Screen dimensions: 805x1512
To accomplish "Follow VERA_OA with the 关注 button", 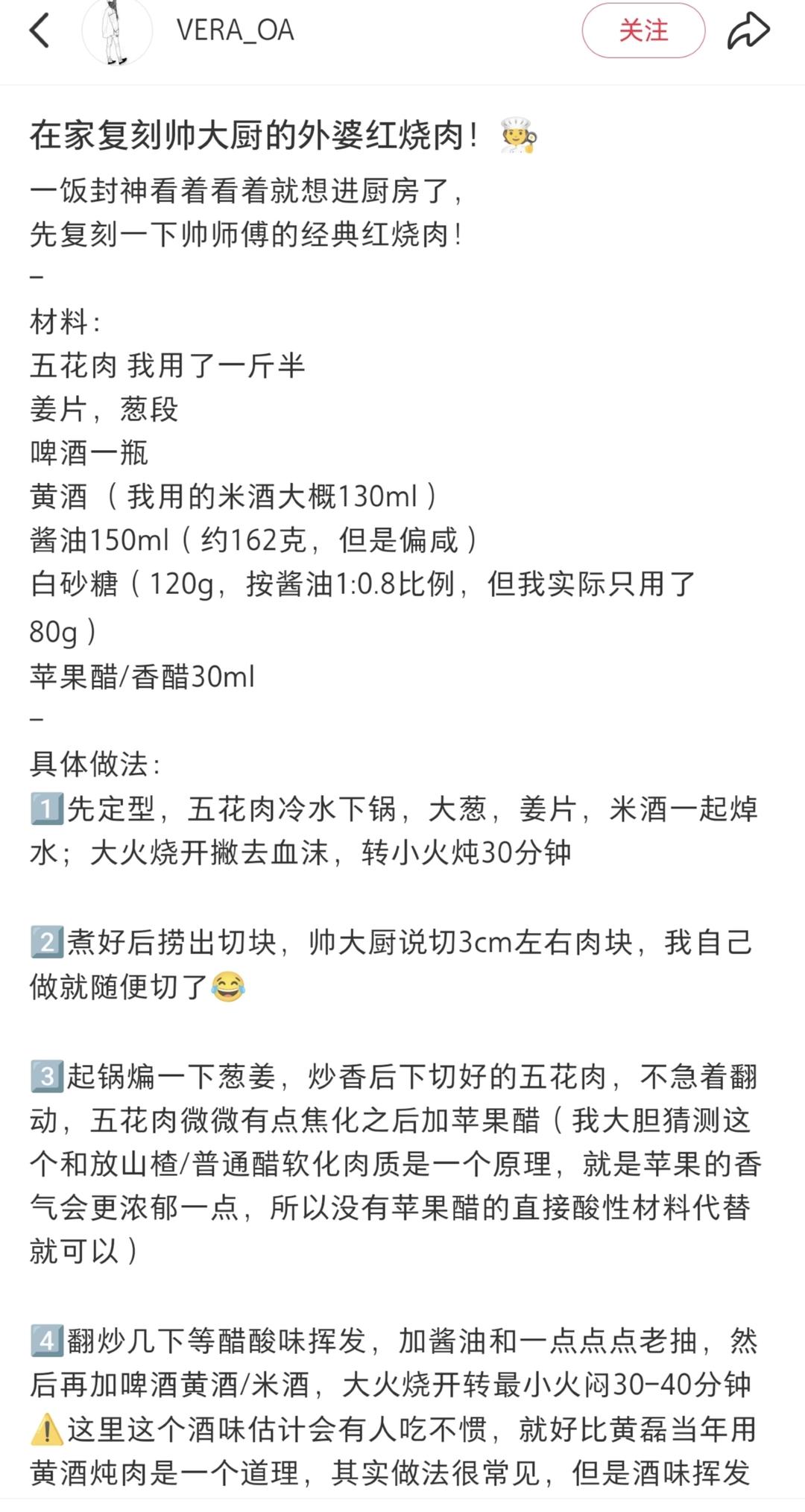I will coord(643,31).
